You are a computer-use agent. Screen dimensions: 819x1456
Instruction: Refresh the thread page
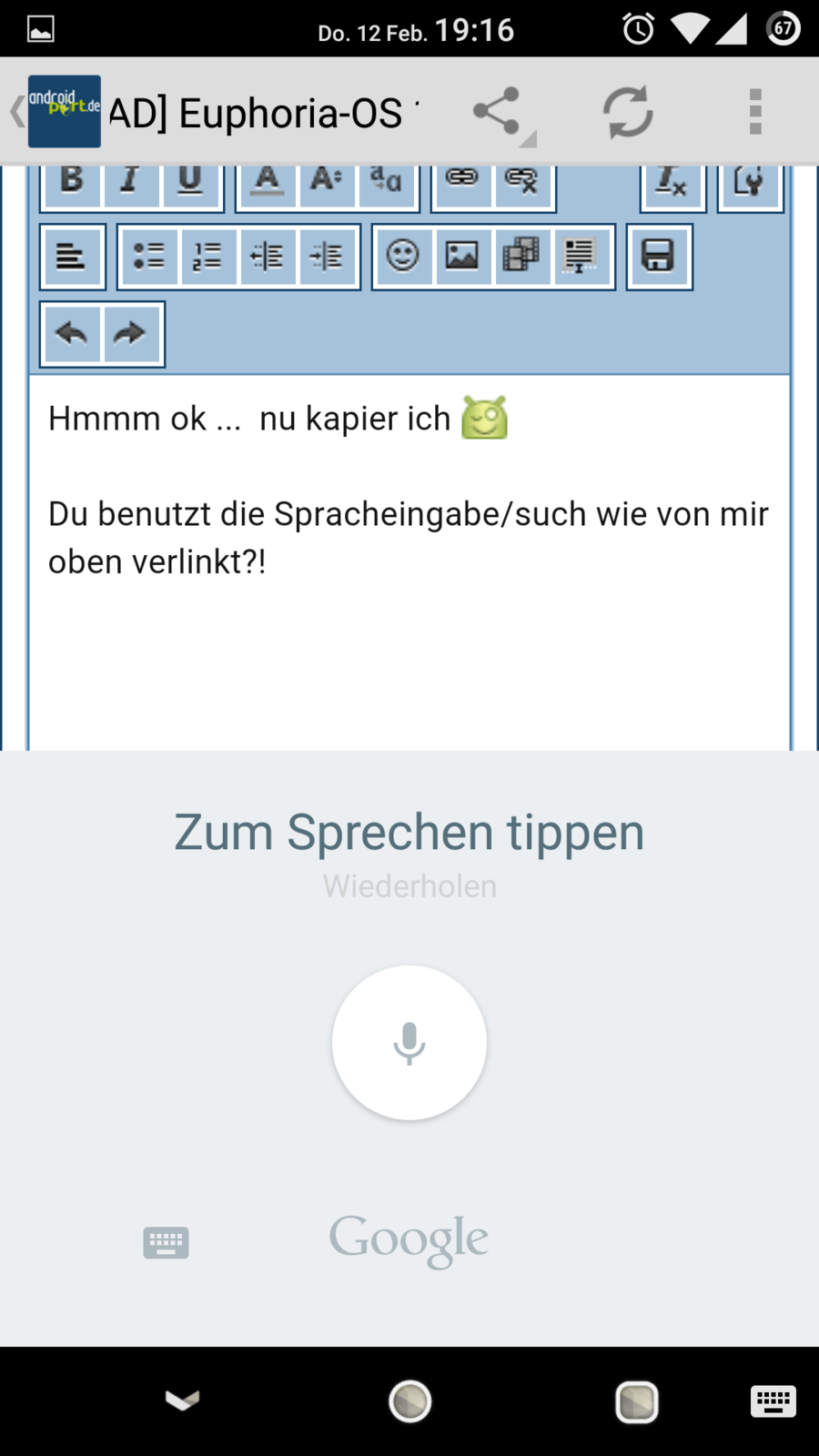(628, 112)
